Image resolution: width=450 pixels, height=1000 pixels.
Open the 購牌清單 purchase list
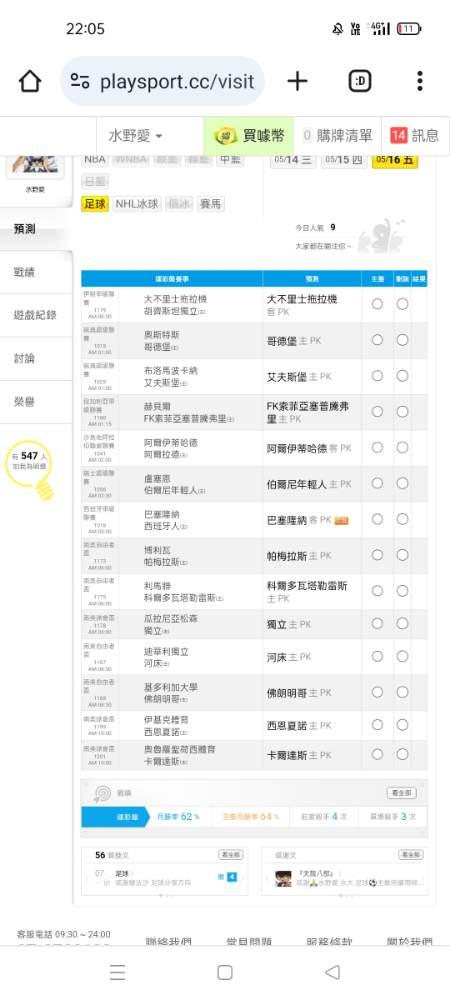coord(337,136)
